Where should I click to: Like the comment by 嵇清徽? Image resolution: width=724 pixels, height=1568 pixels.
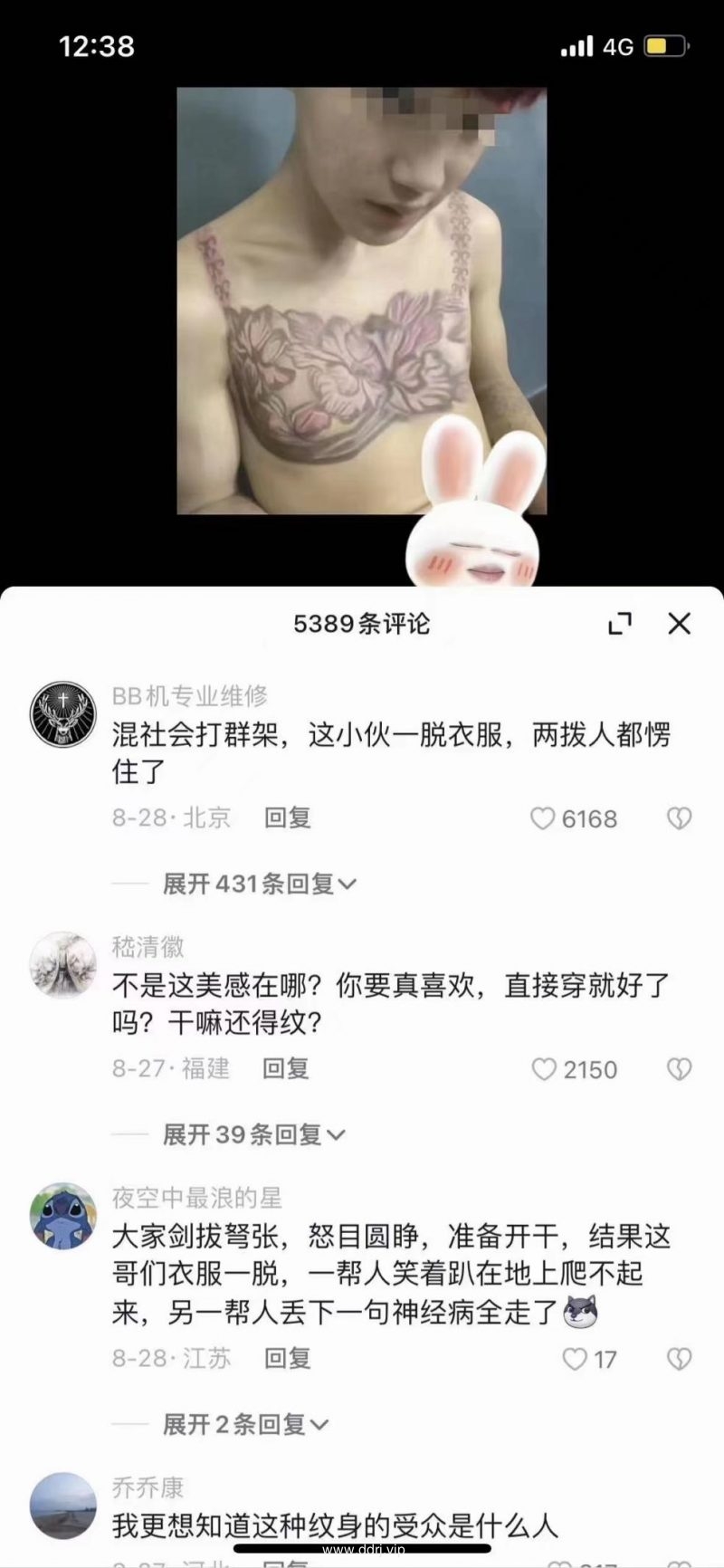tap(544, 1069)
